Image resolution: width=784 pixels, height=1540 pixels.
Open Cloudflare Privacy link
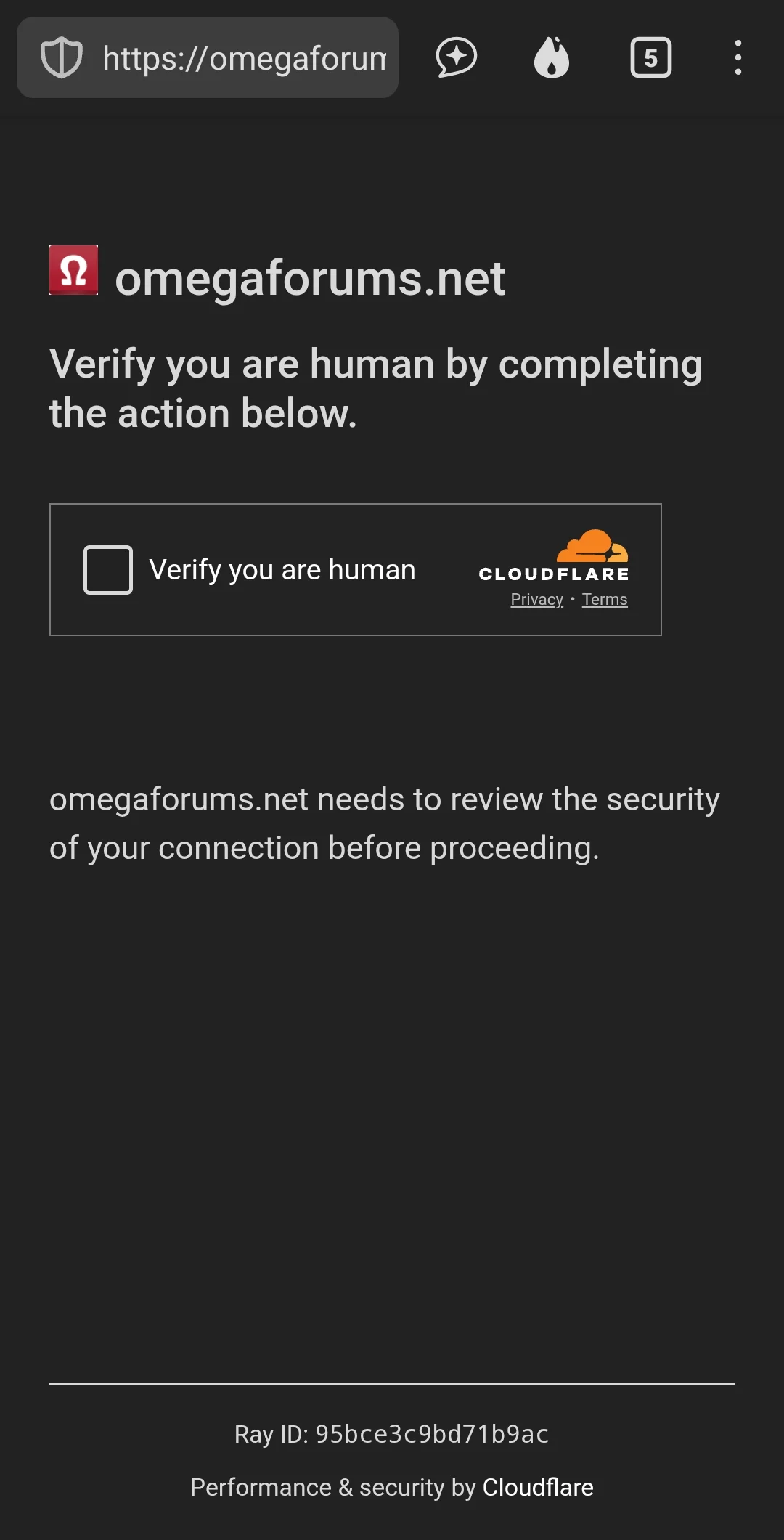536,600
